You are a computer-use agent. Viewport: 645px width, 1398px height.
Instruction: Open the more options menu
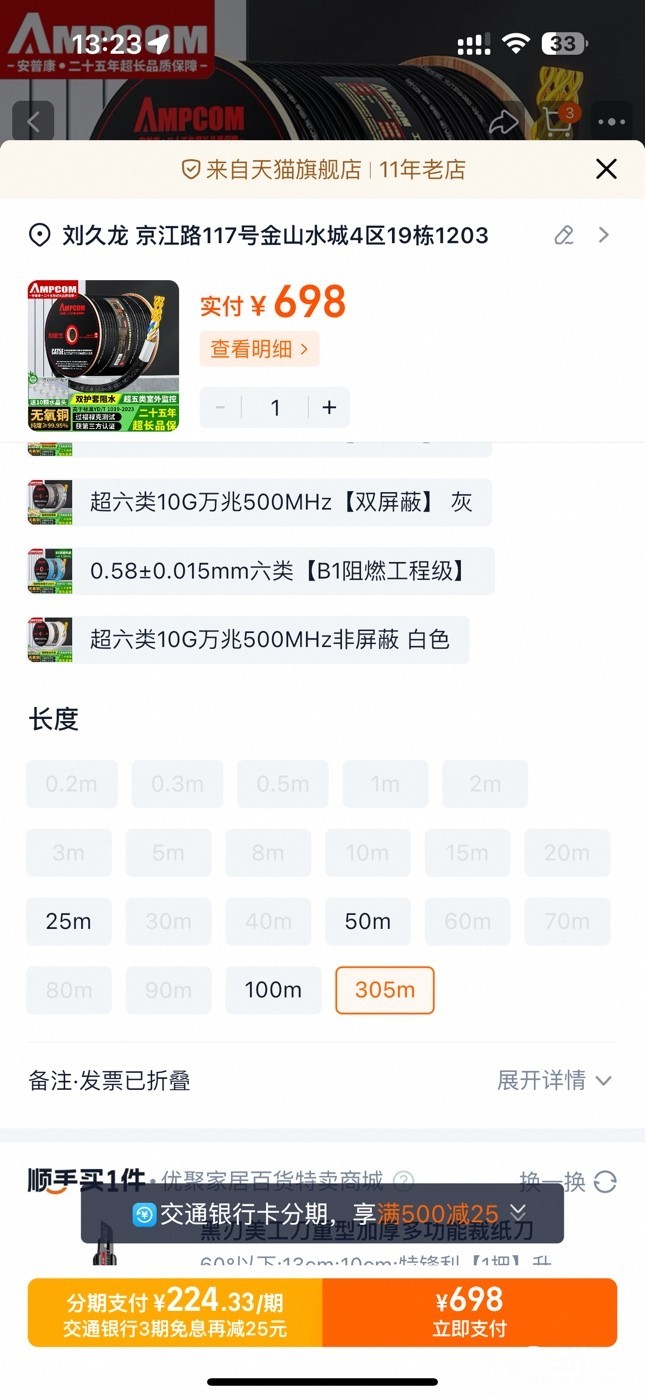point(611,122)
